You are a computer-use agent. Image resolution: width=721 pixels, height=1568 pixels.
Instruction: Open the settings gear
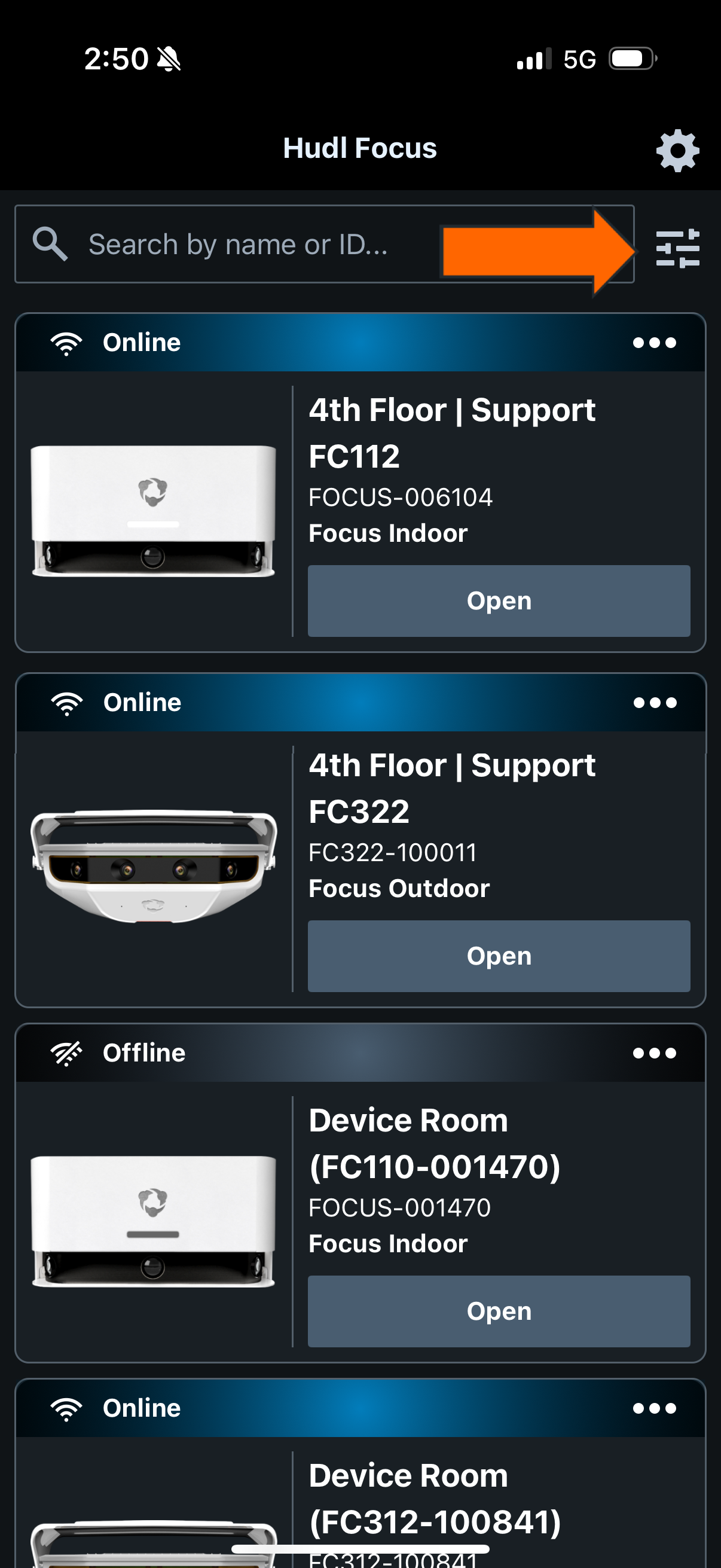click(677, 150)
